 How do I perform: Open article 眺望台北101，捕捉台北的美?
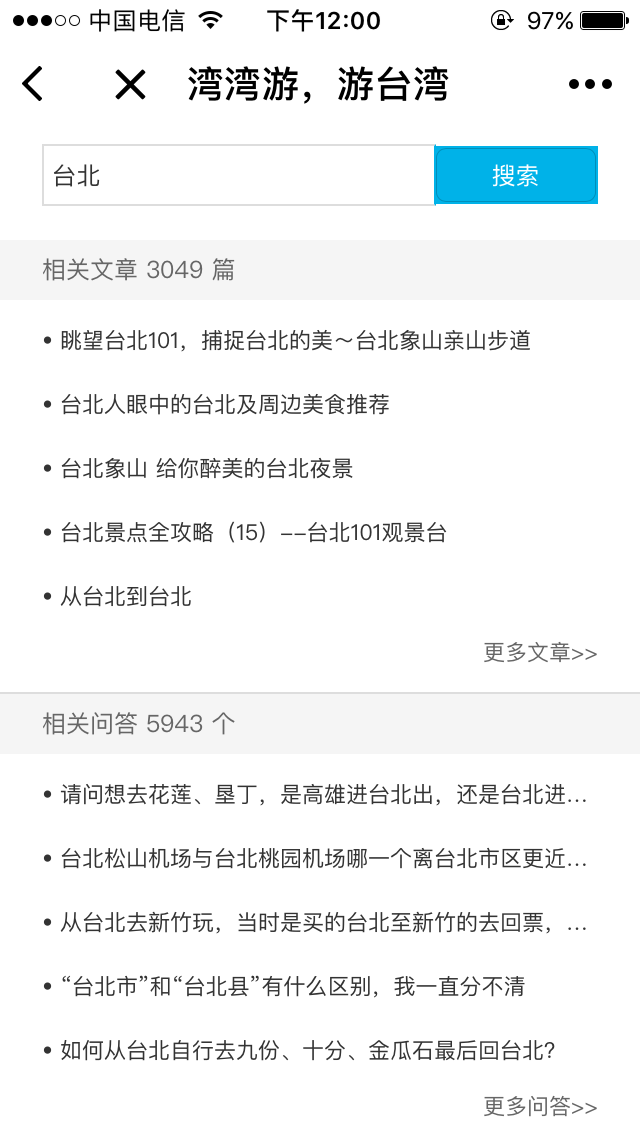pyautogui.click(x=296, y=340)
